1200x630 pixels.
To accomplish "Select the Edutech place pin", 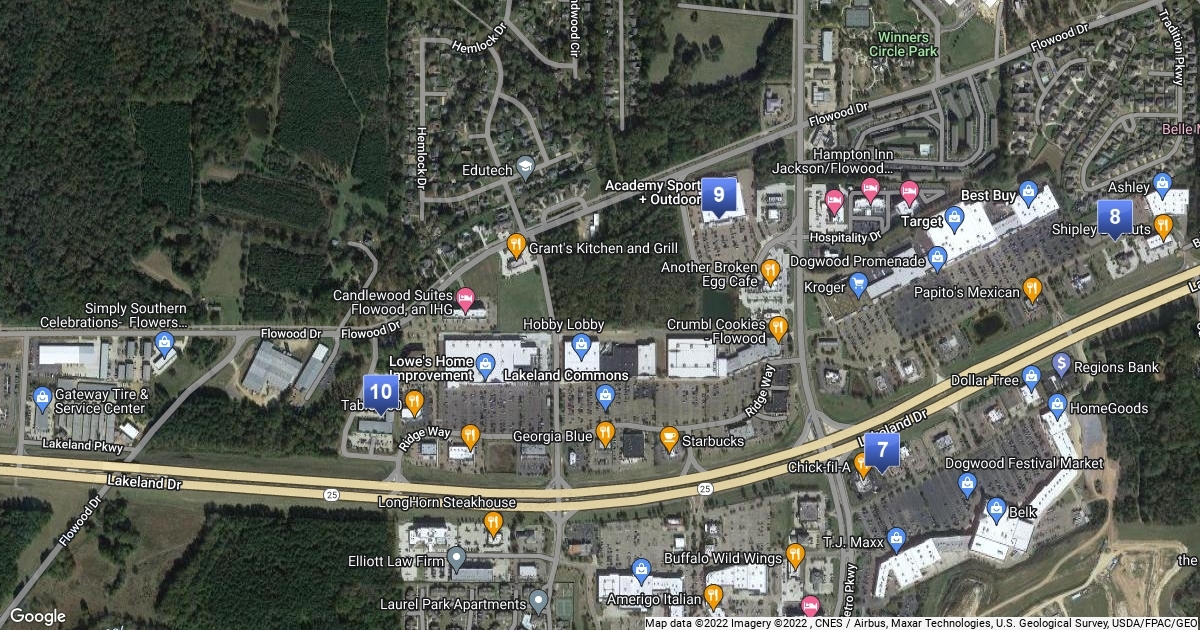I will click(526, 170).
